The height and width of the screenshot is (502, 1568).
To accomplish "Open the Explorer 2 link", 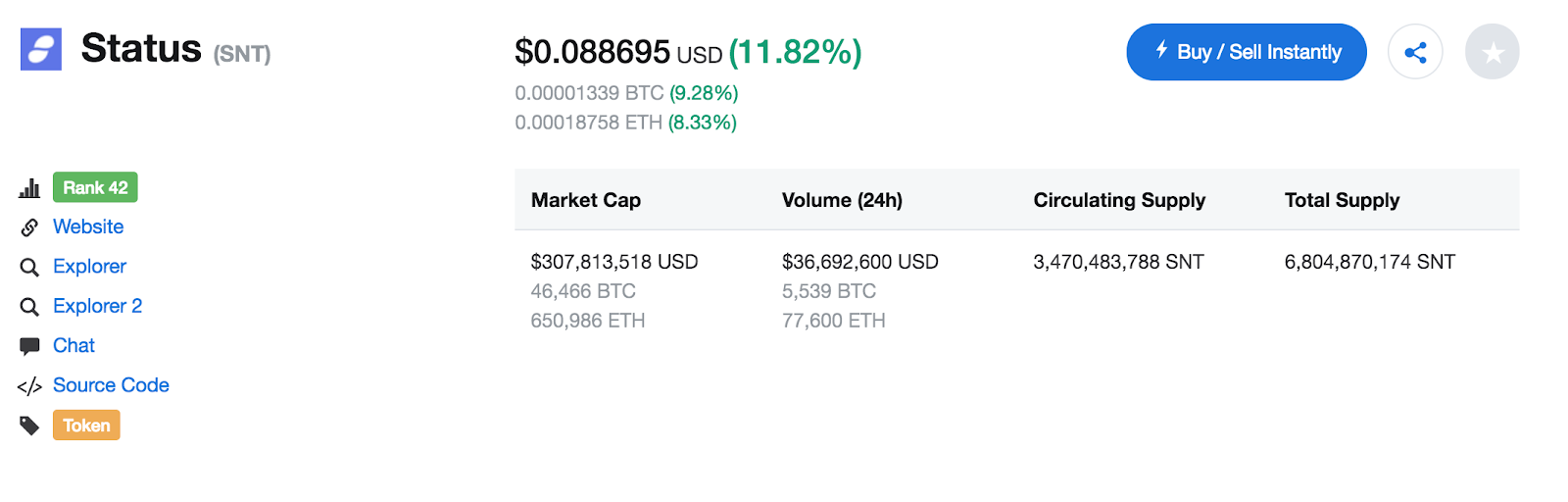I will click(x=97, y=306).
